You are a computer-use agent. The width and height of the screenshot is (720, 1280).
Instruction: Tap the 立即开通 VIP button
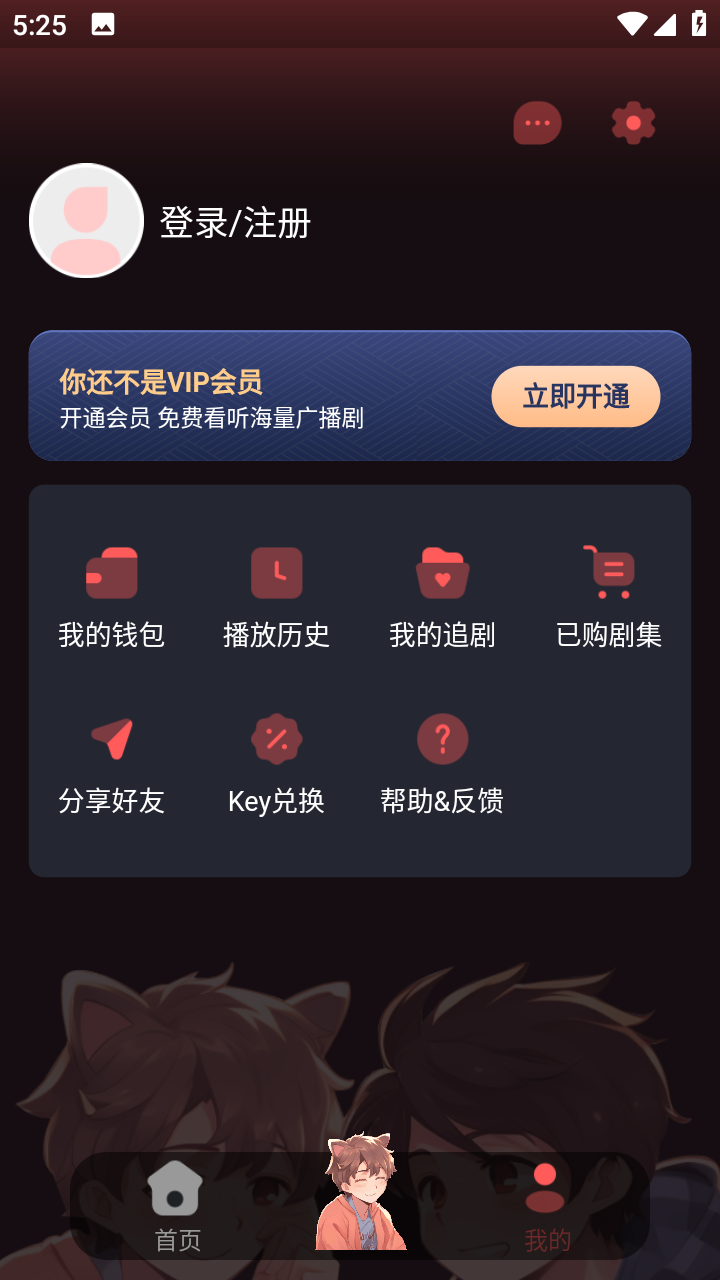tap(575, 396)
